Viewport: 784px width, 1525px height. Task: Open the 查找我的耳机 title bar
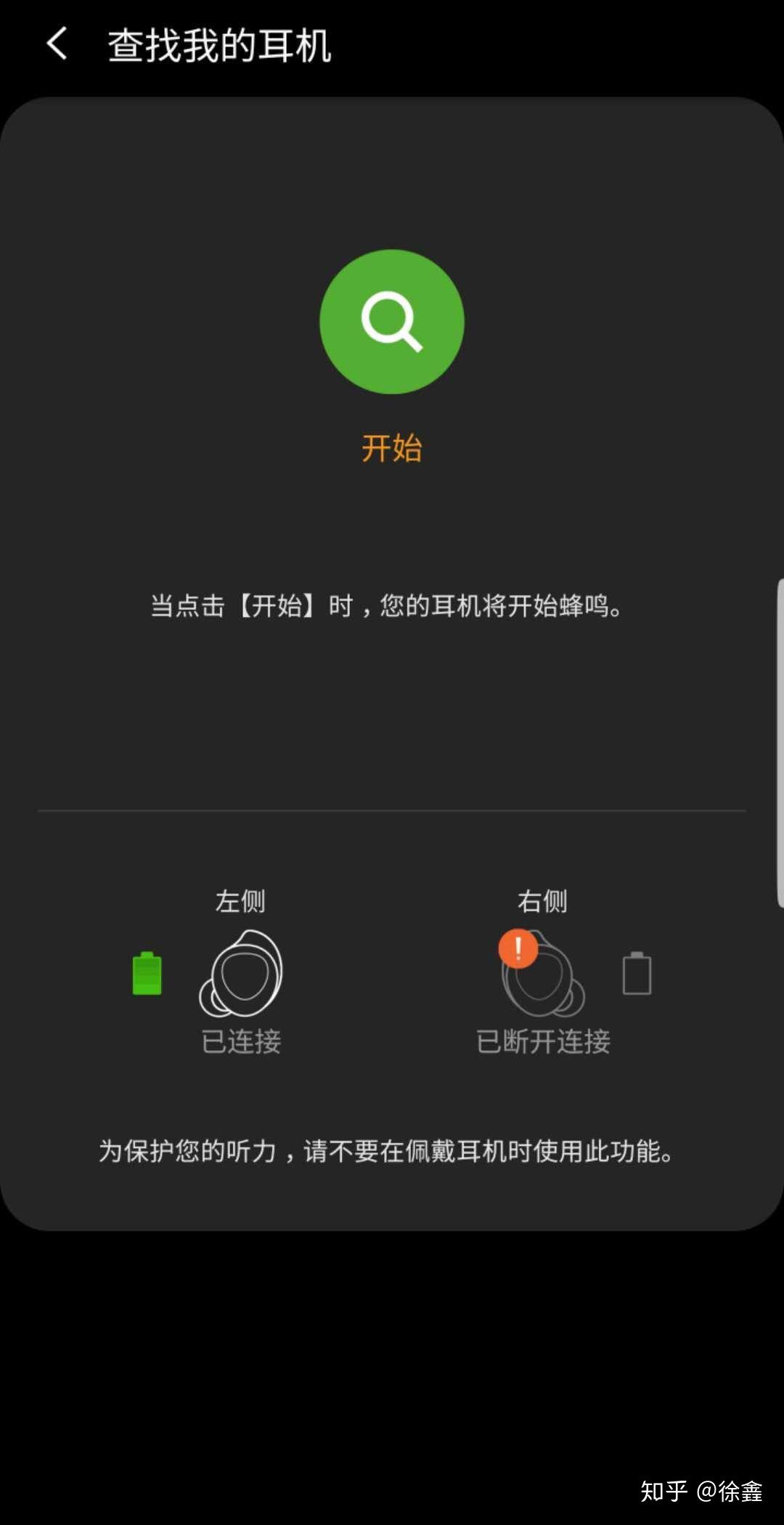(221, 44)
